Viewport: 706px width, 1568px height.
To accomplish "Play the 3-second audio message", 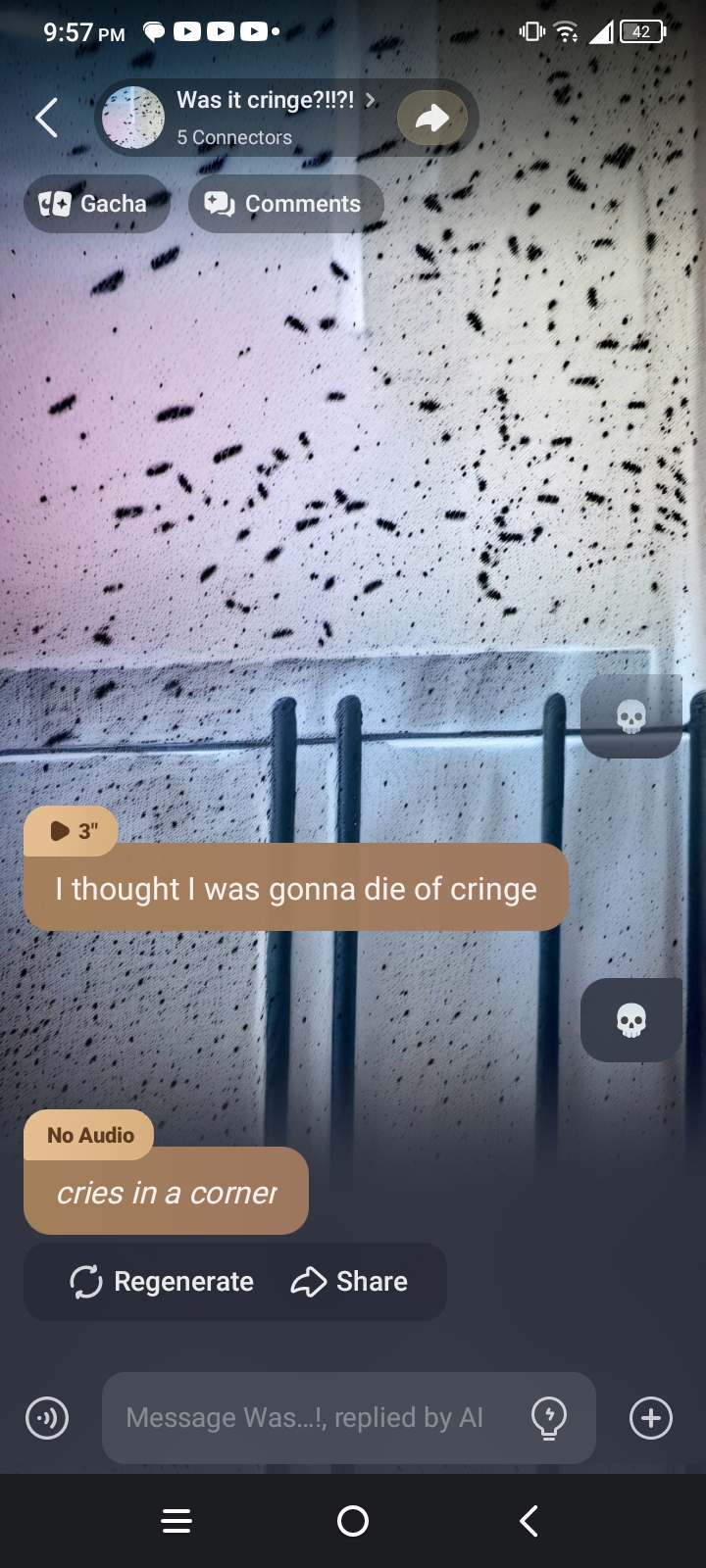I will 72,831.
